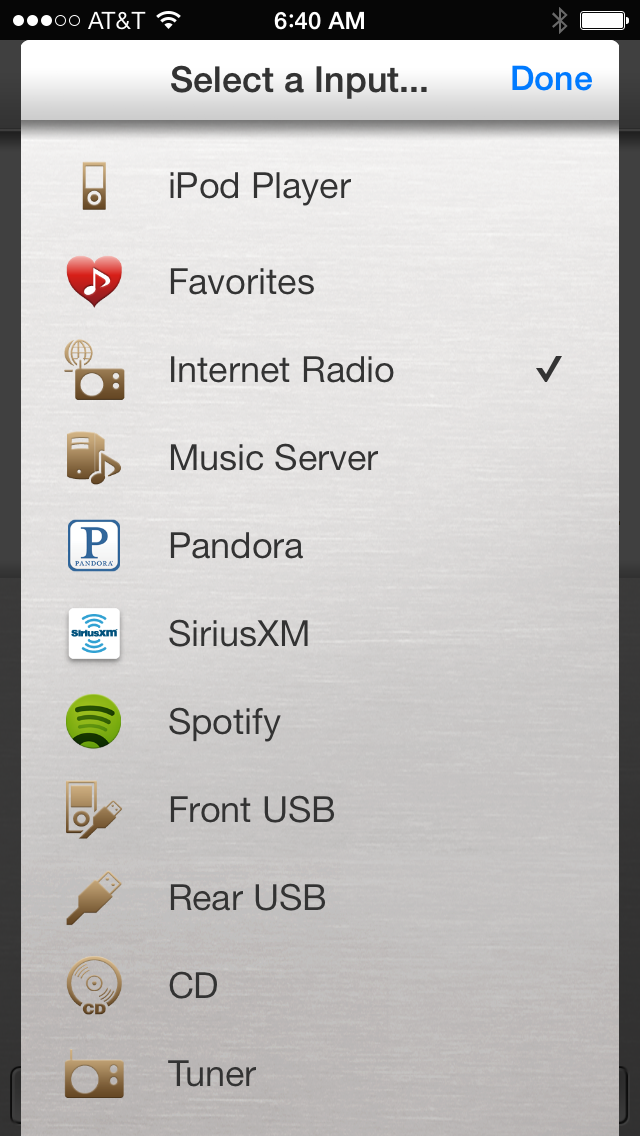Choose CD as the input

(193, 986)
